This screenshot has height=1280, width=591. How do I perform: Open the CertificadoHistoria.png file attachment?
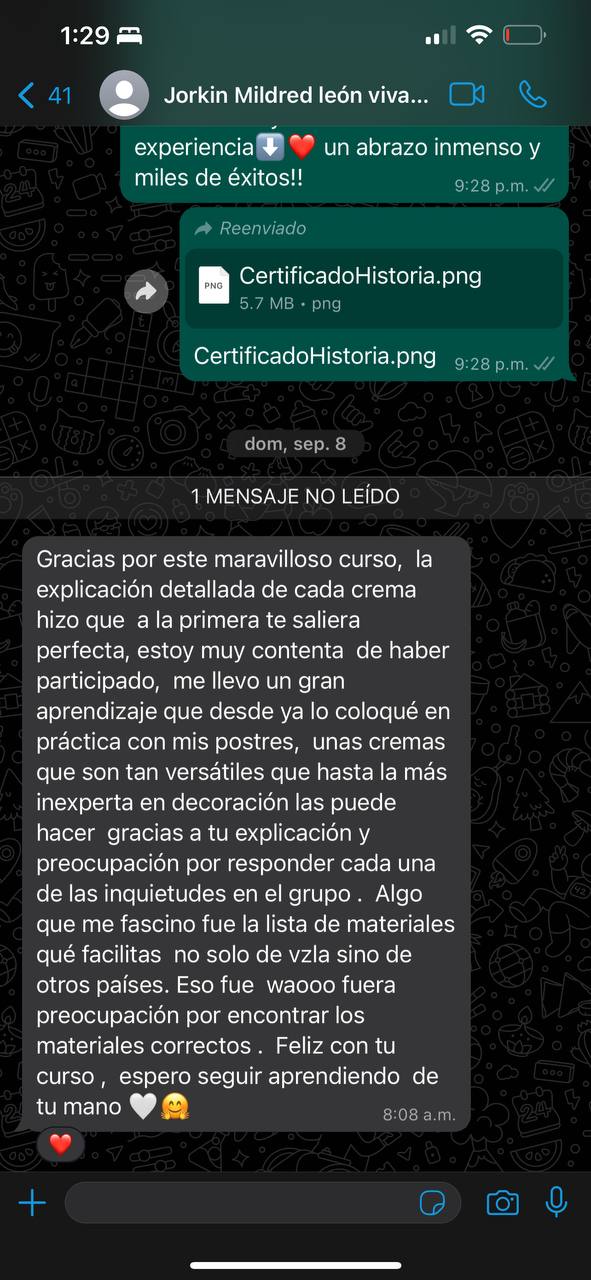point(374,288)
